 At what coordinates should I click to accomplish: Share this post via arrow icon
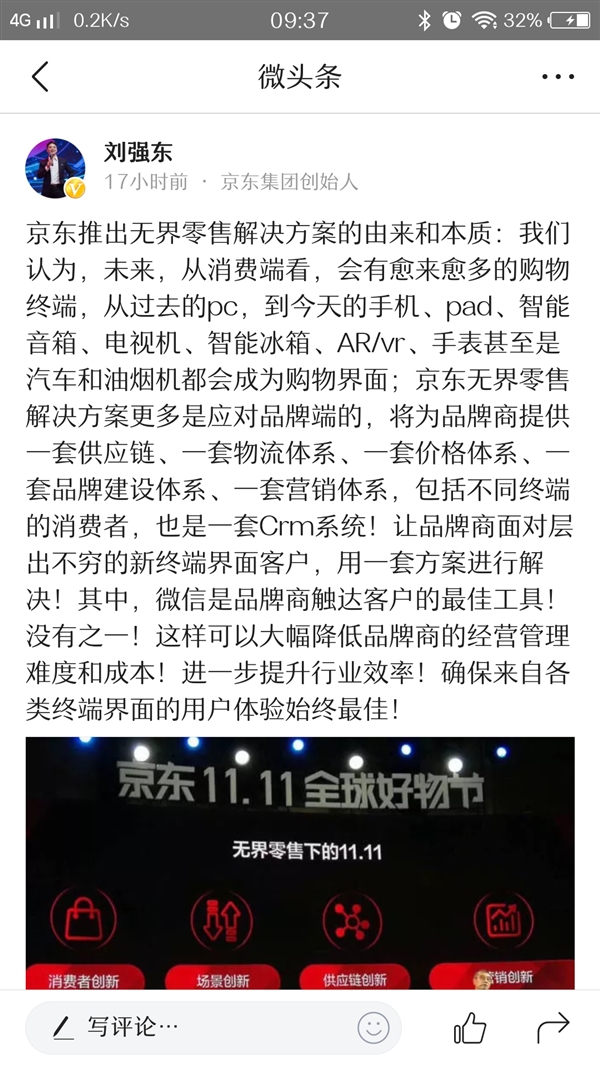pos(552,1026)
